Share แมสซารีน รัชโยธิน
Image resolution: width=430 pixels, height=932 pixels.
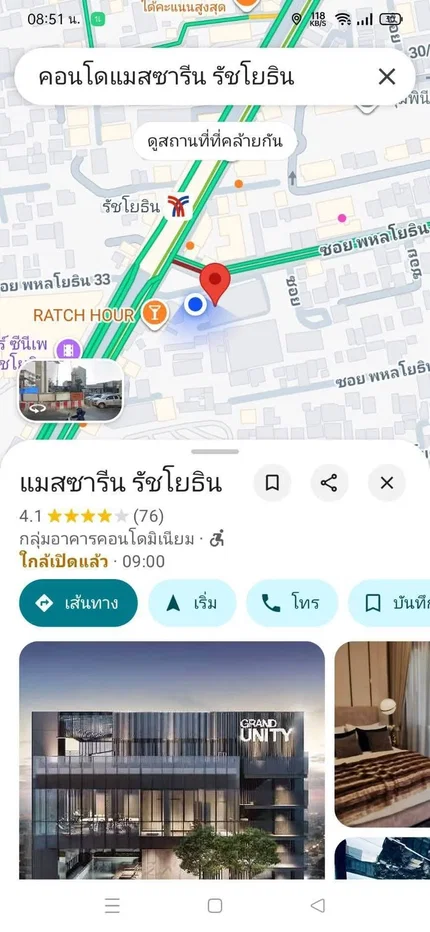329,483
